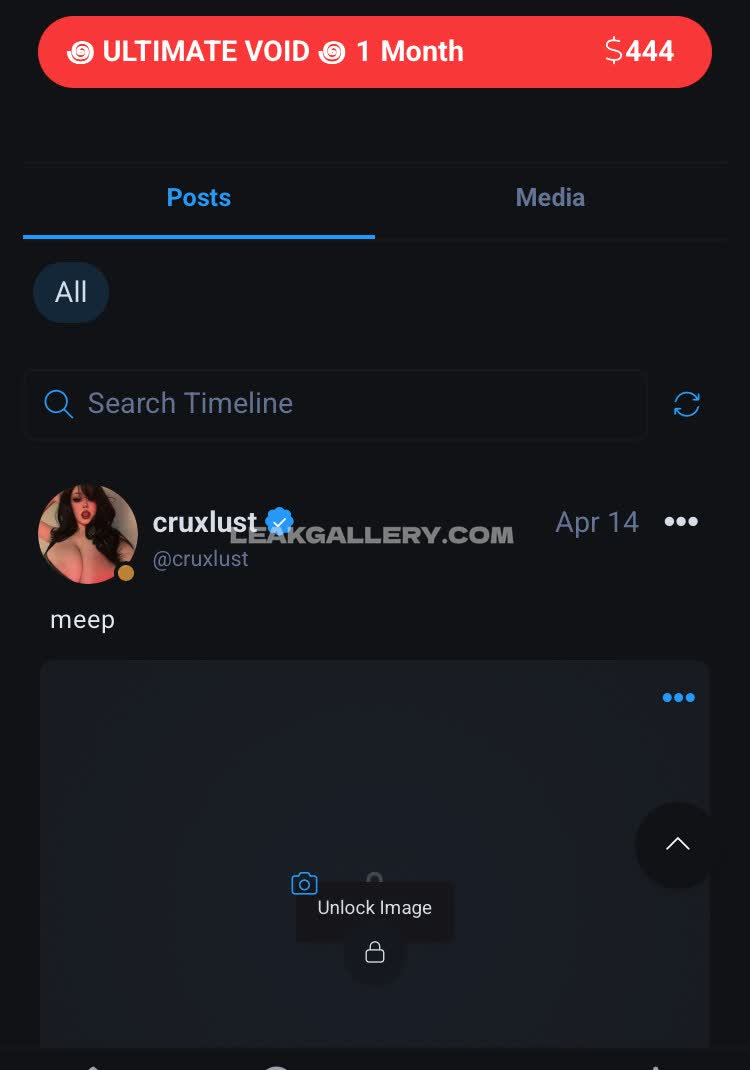Open the @cruxlust profile link

pos(200,559)
